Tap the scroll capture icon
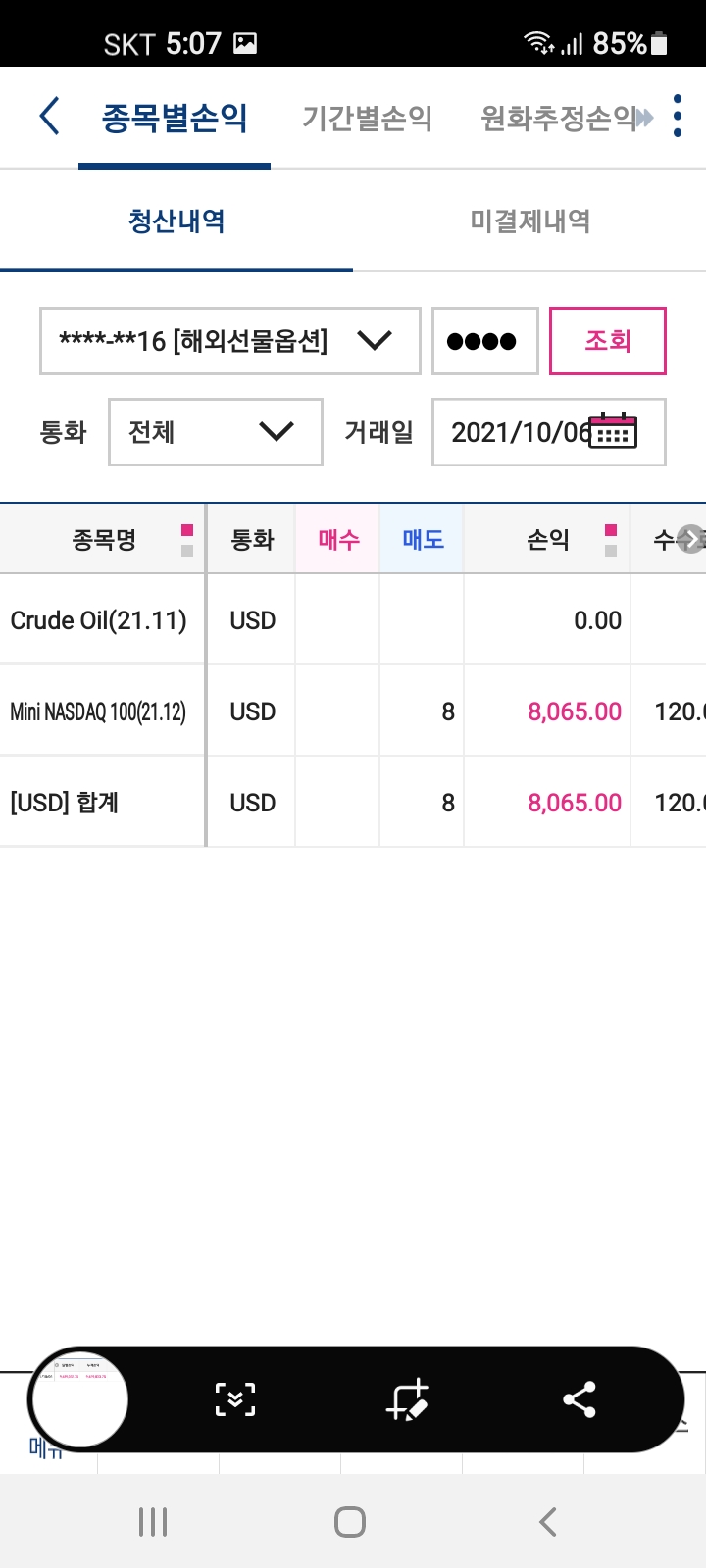706x1568 pixels. coord(235,1399)
